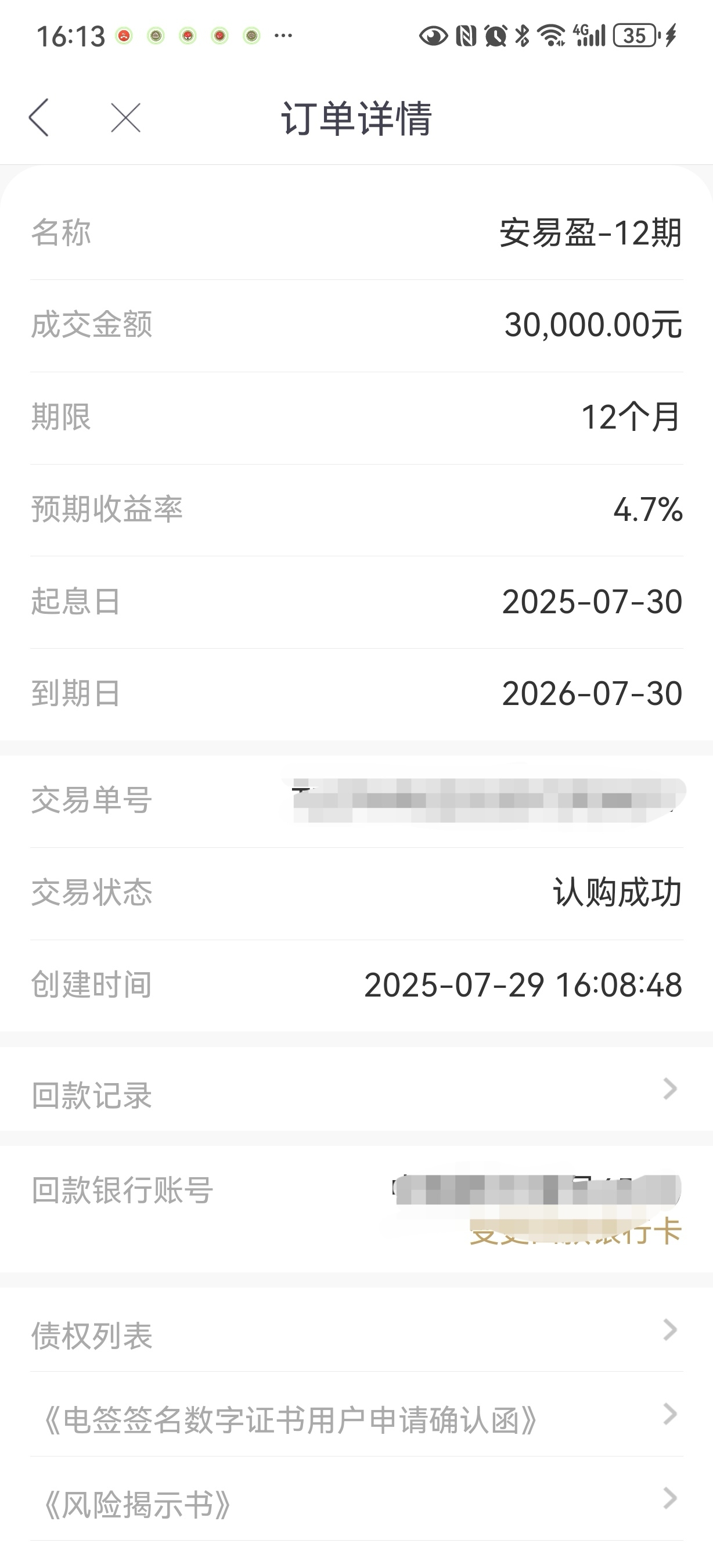Open the 回款记录 row
This screenshot has width=713, height=1568.
356,1089
